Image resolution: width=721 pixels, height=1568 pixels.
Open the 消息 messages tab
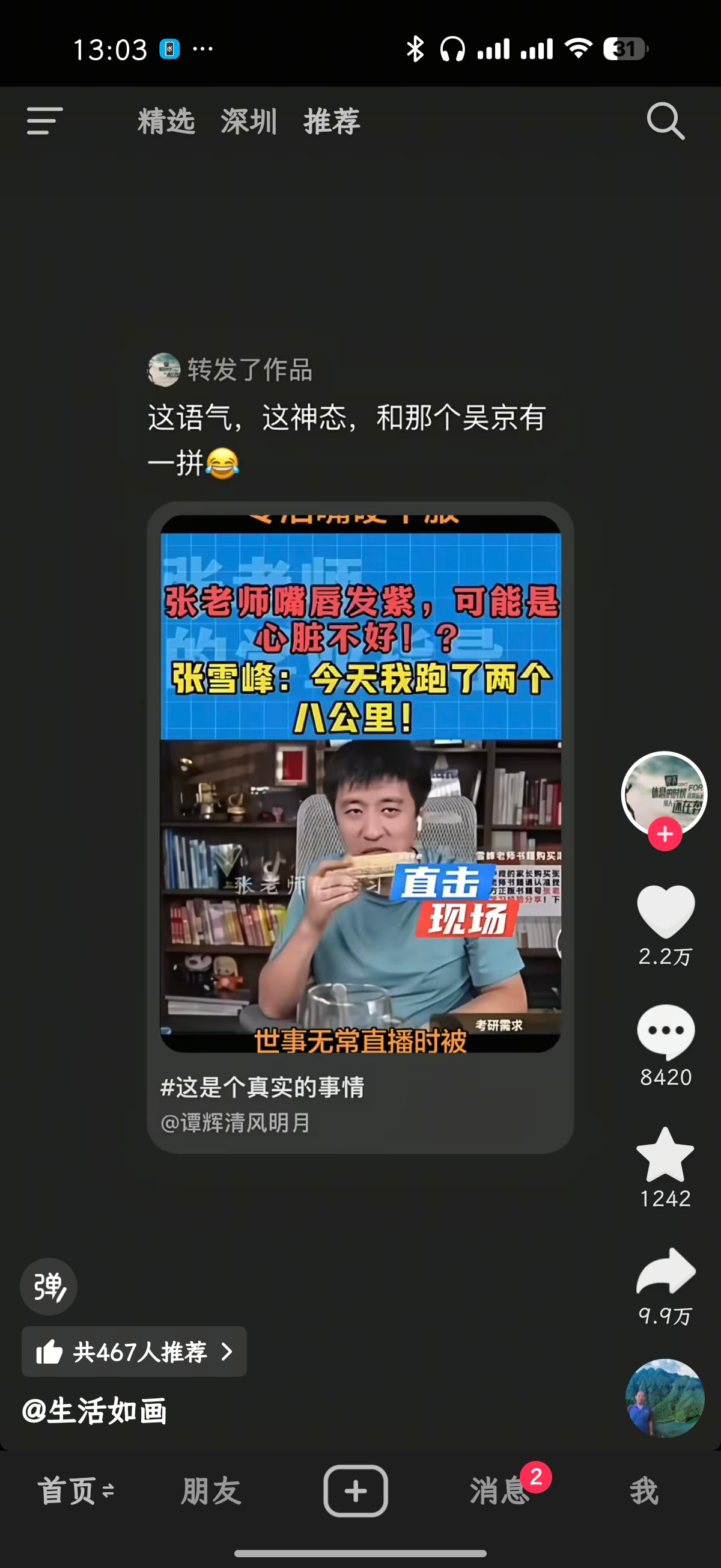pos(500,1490)
